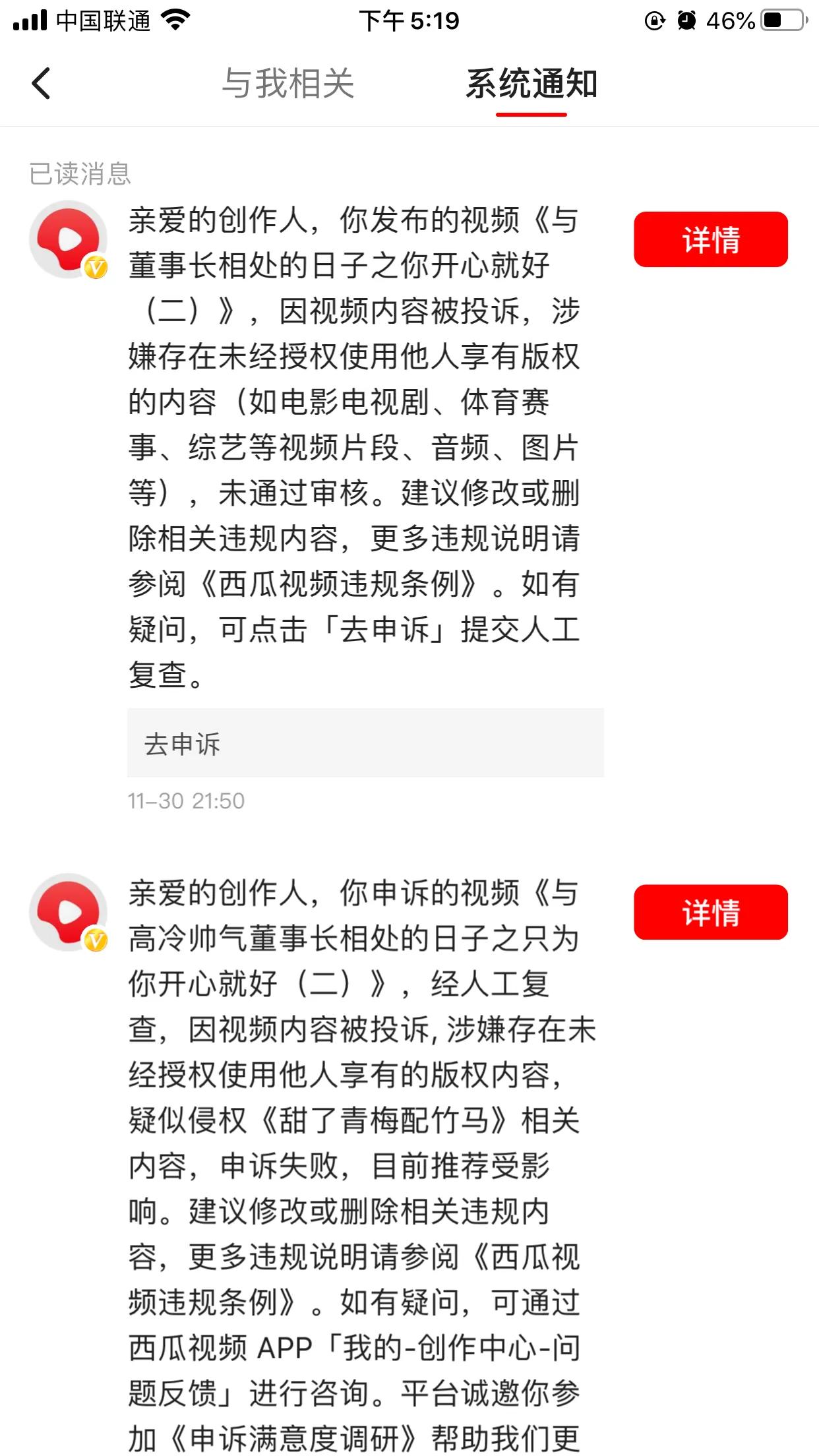
Task: Tap 详情 on the first notification
Action: [710, 240]
